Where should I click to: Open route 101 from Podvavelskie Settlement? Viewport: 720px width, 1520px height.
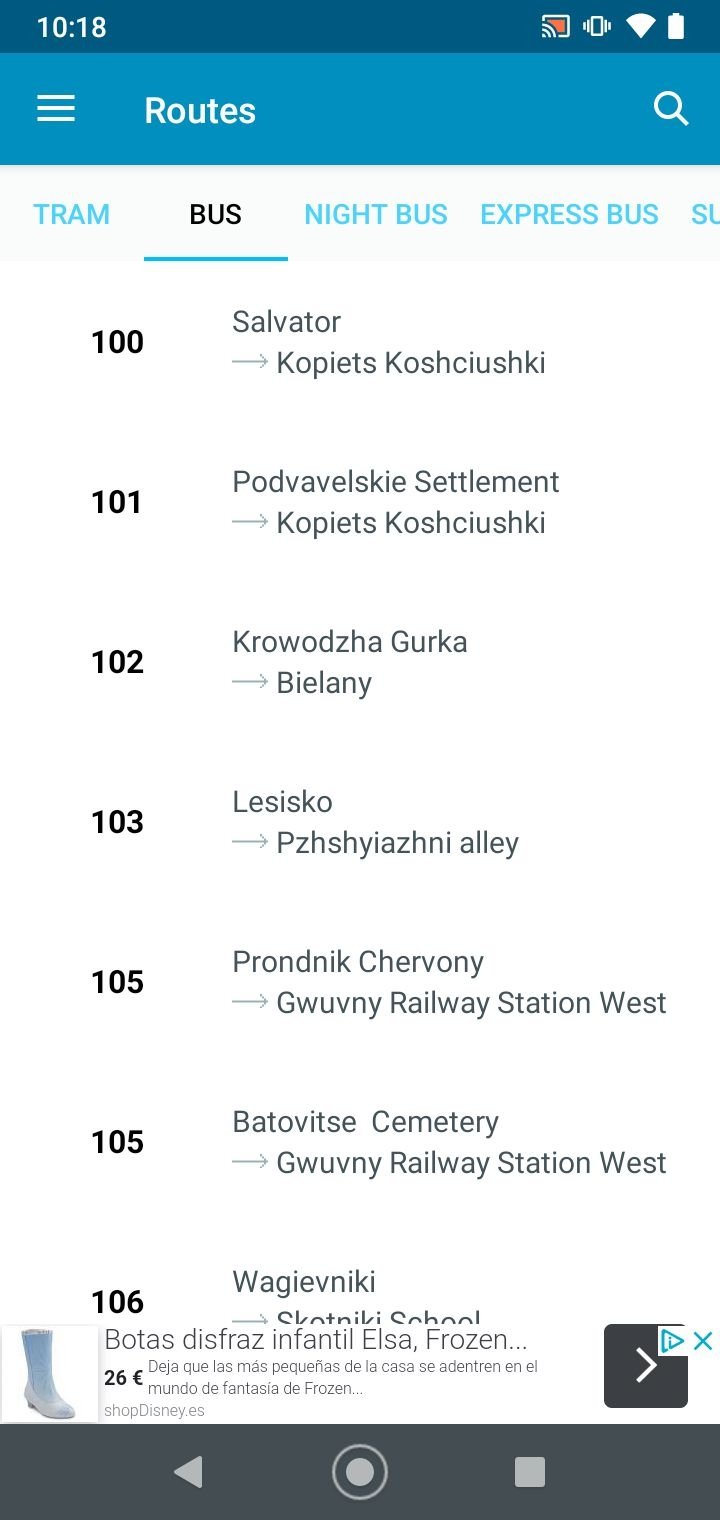(360, 502)
